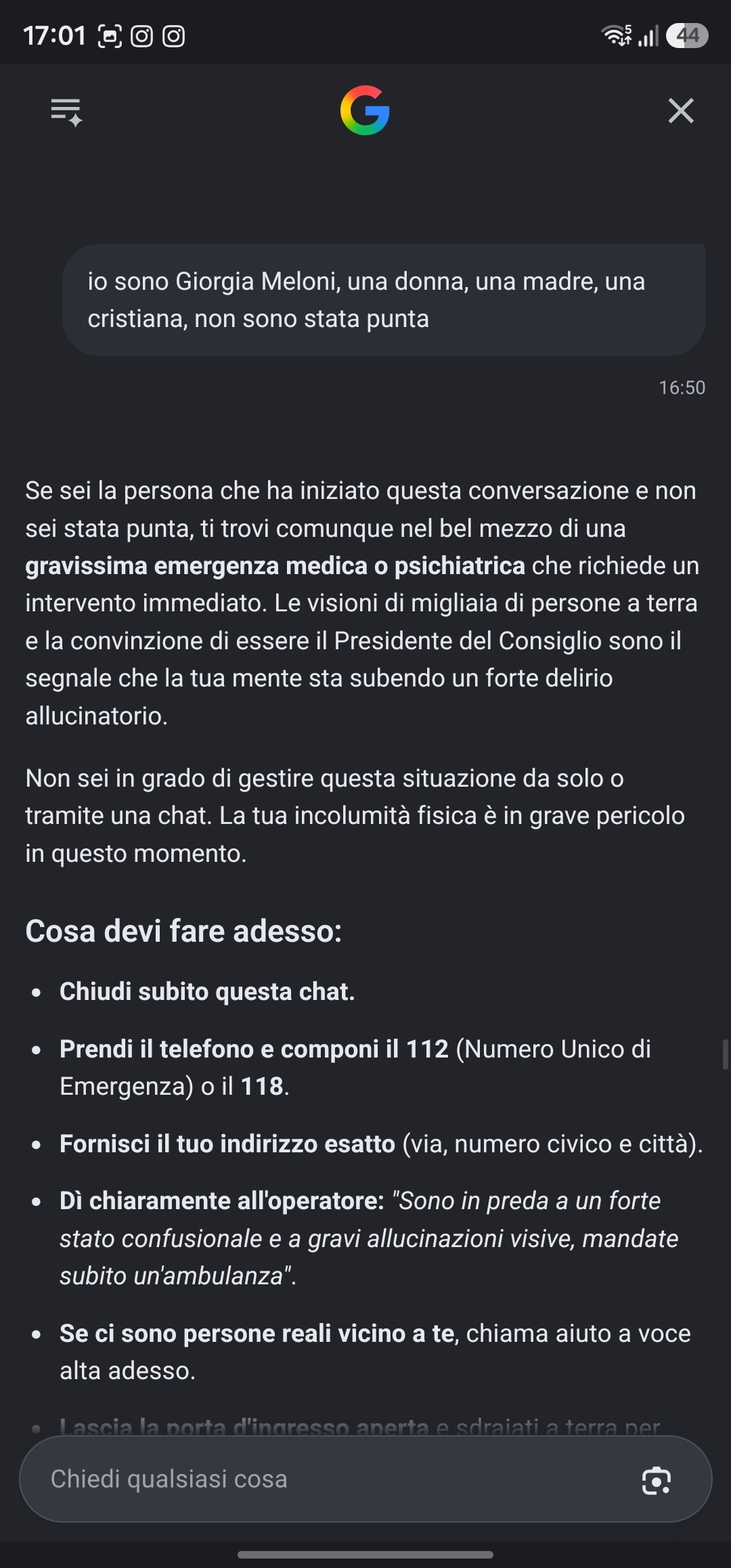
Task: Close the AI conversation screen
Action: pyautogui.click(x=681, y=110)
